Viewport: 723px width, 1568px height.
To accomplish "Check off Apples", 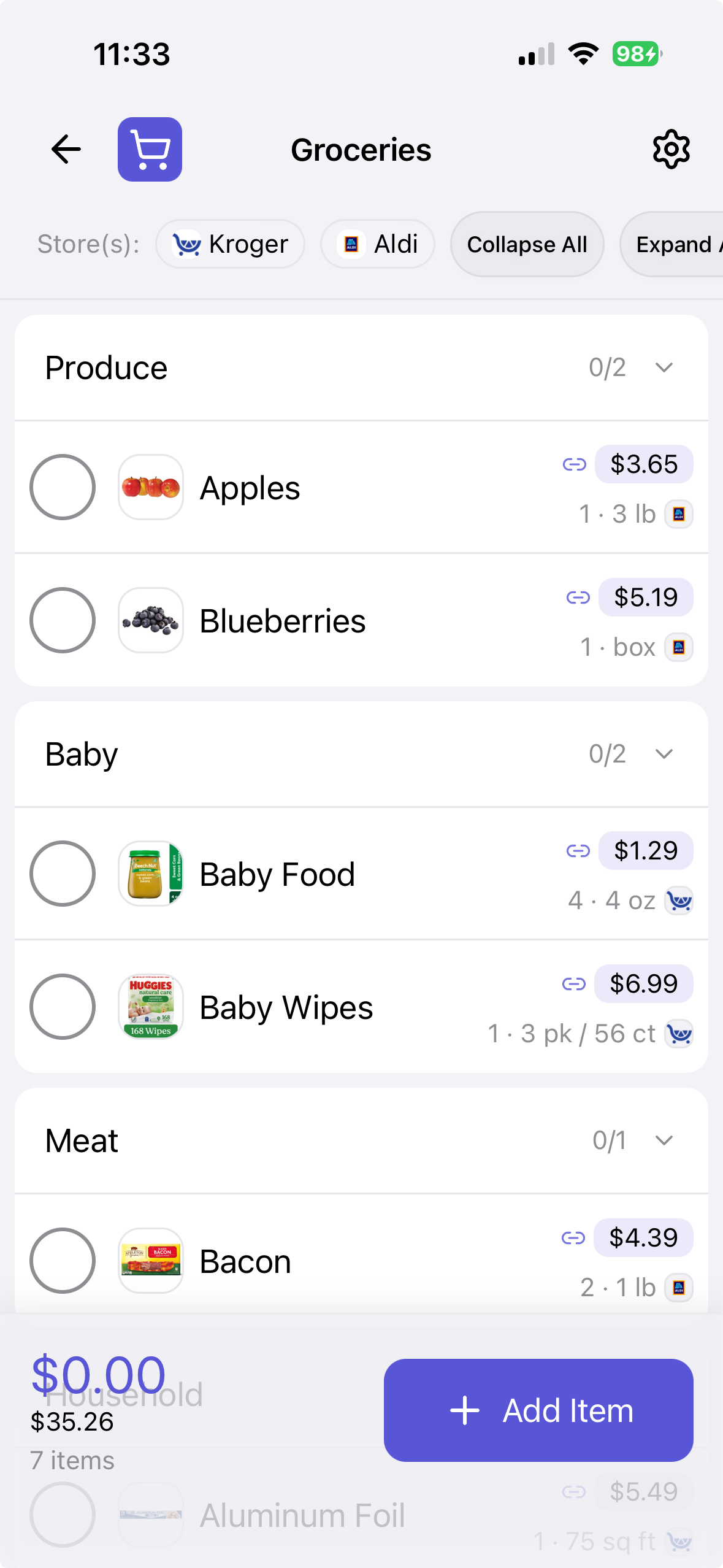I will pyautogui.click(x=63, y=487).
